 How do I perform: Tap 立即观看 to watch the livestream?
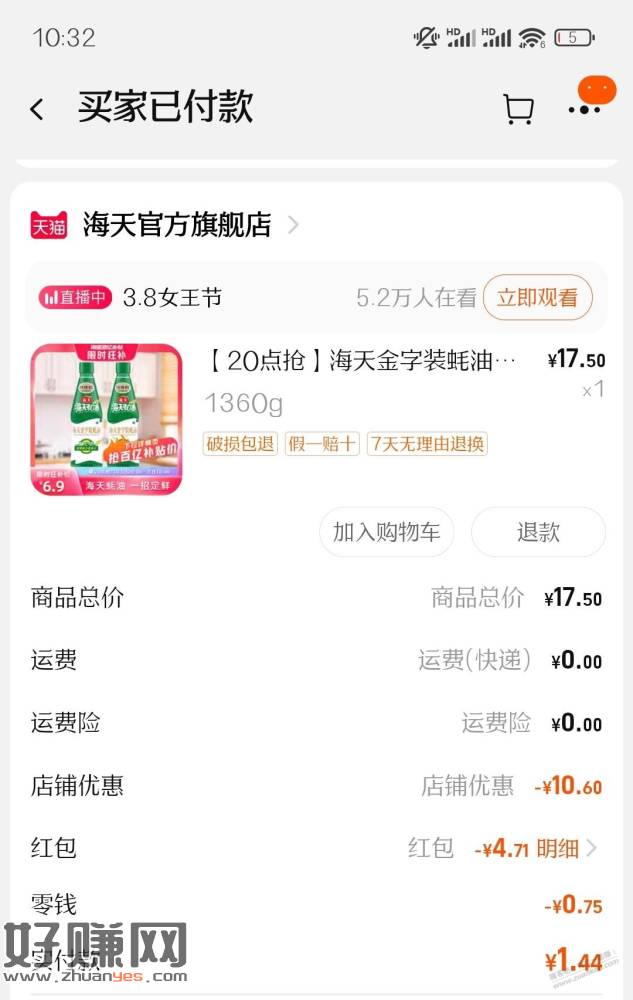(x=538, y=297)
